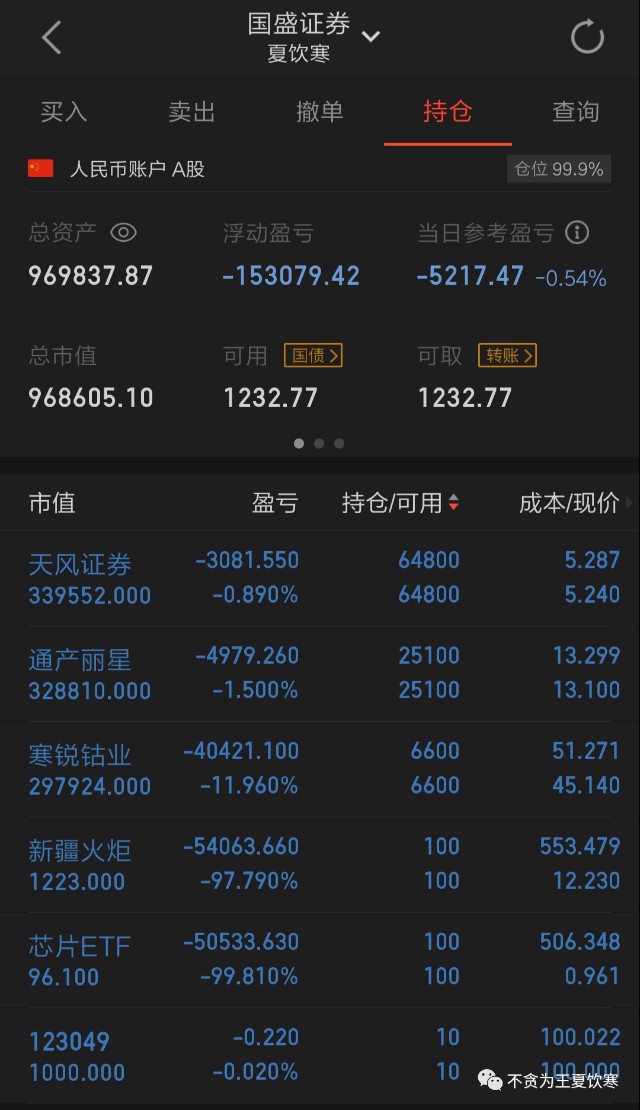Open the 123049 holding row
The image size is (640, 1110).
click(320, 1055)
